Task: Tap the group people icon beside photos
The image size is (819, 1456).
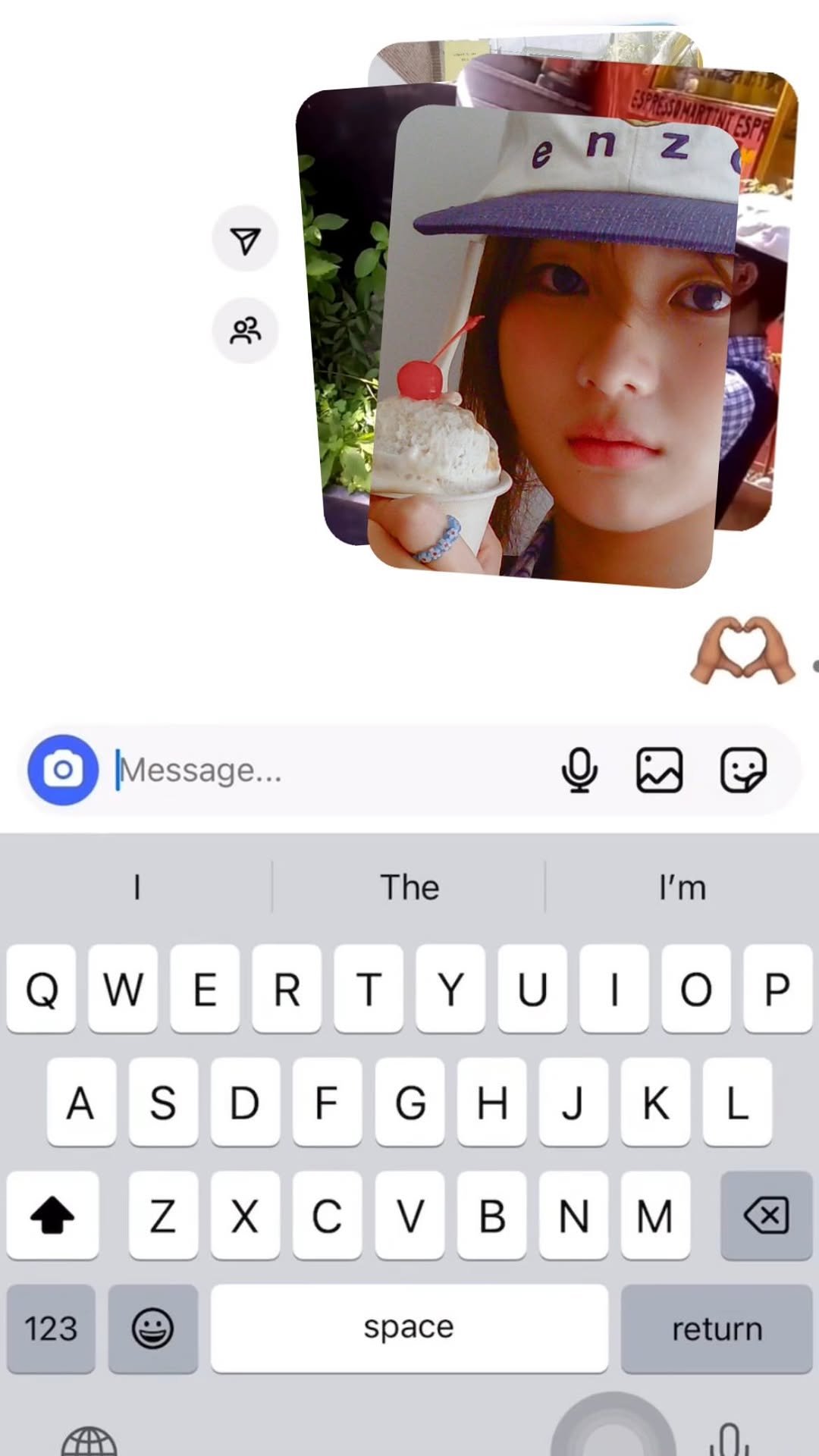Action: point(245,331)
